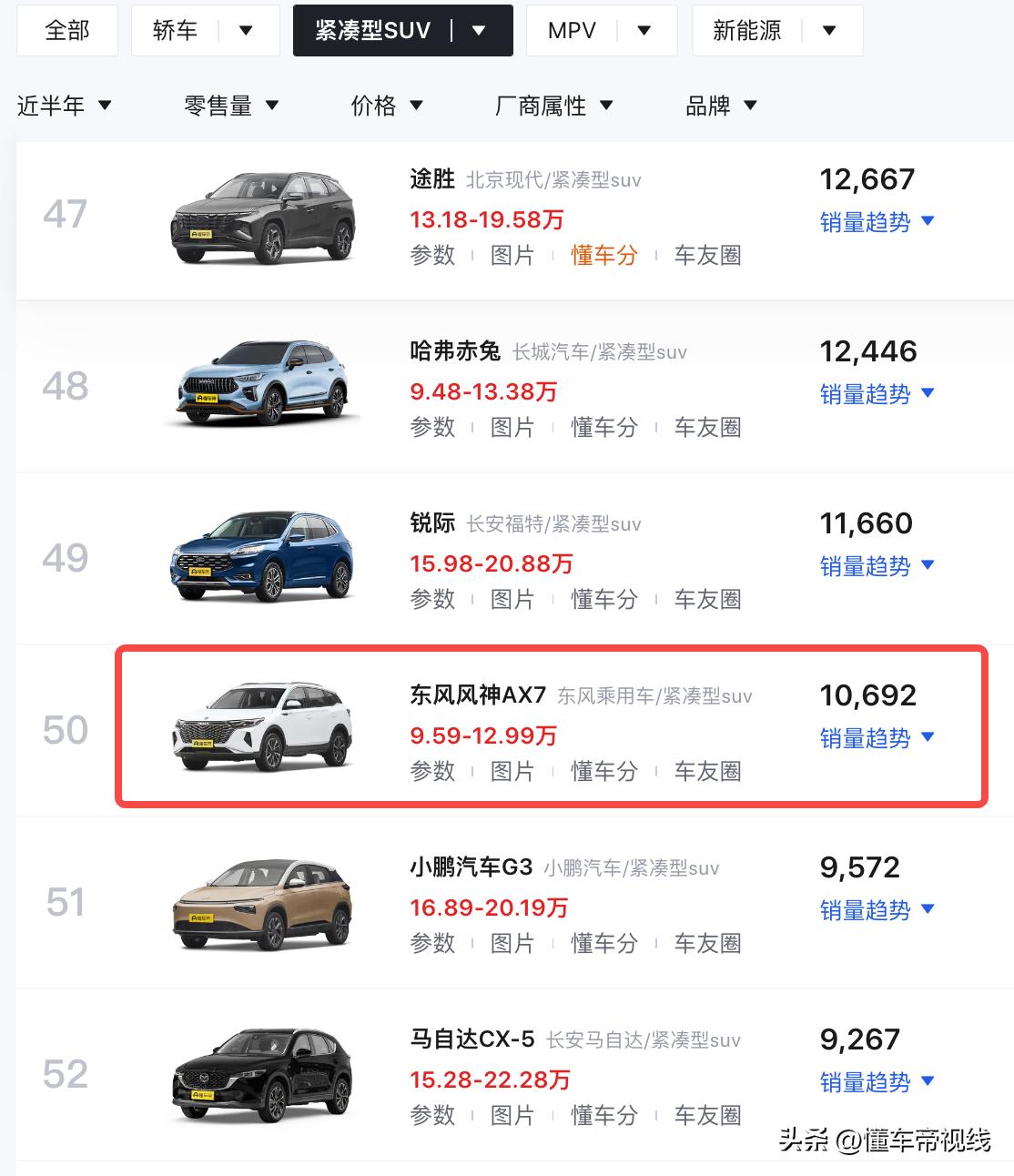The width and height of the screenshot is (1014, 1176).
Task: Click the 马自达CX-5 car thumbnail
Action: click(x=262, y=1074)
